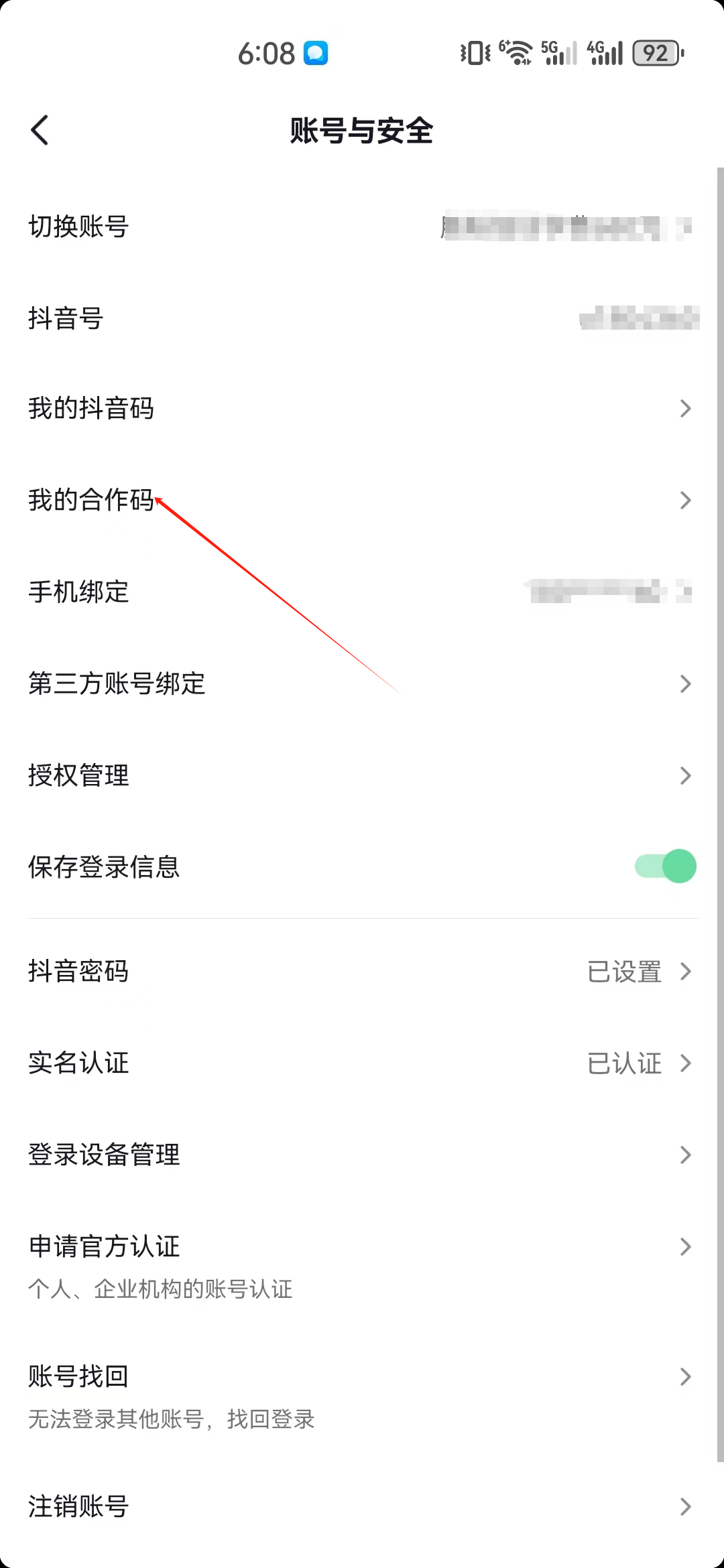Open 注销账号

click(x=362, y=1506)
